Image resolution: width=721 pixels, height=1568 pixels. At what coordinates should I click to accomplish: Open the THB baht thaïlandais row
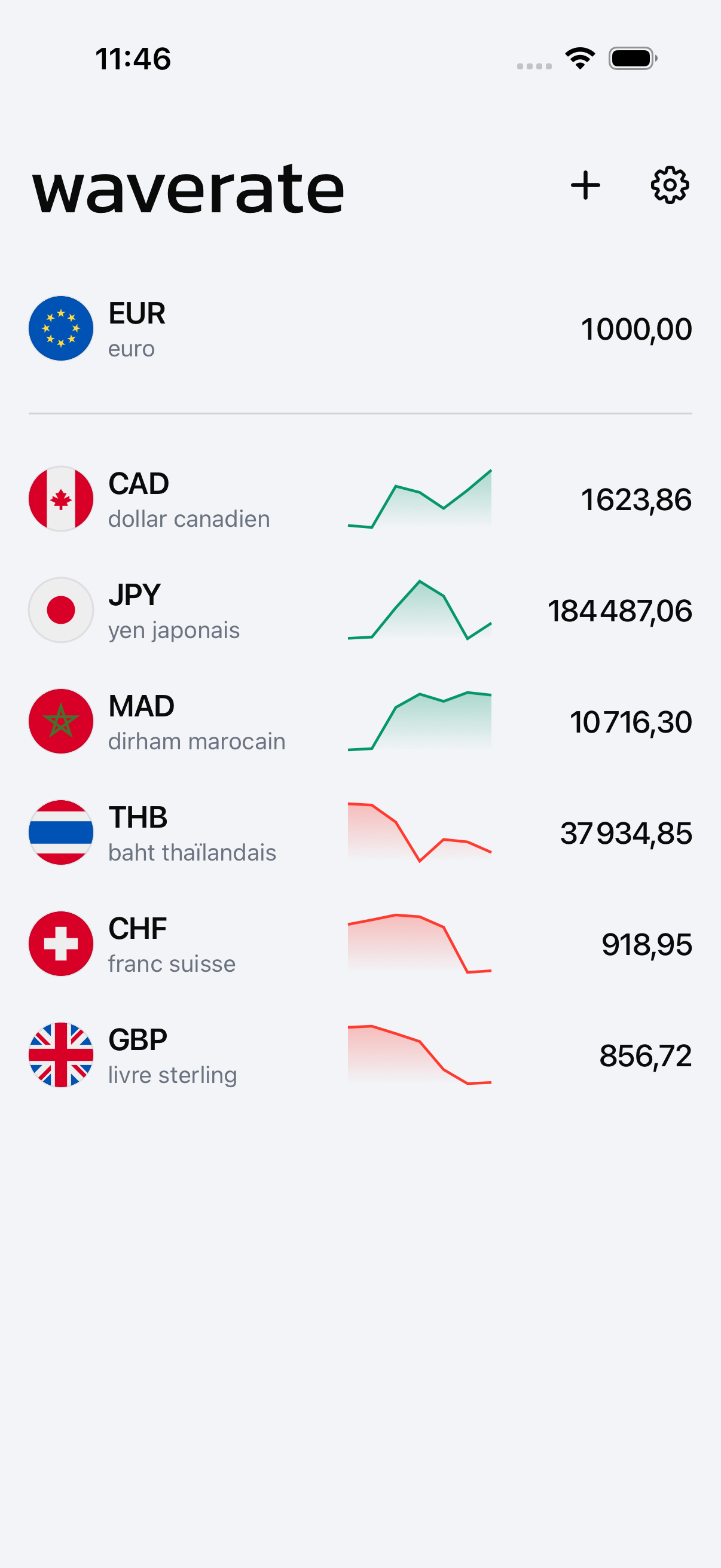point(360,832)
